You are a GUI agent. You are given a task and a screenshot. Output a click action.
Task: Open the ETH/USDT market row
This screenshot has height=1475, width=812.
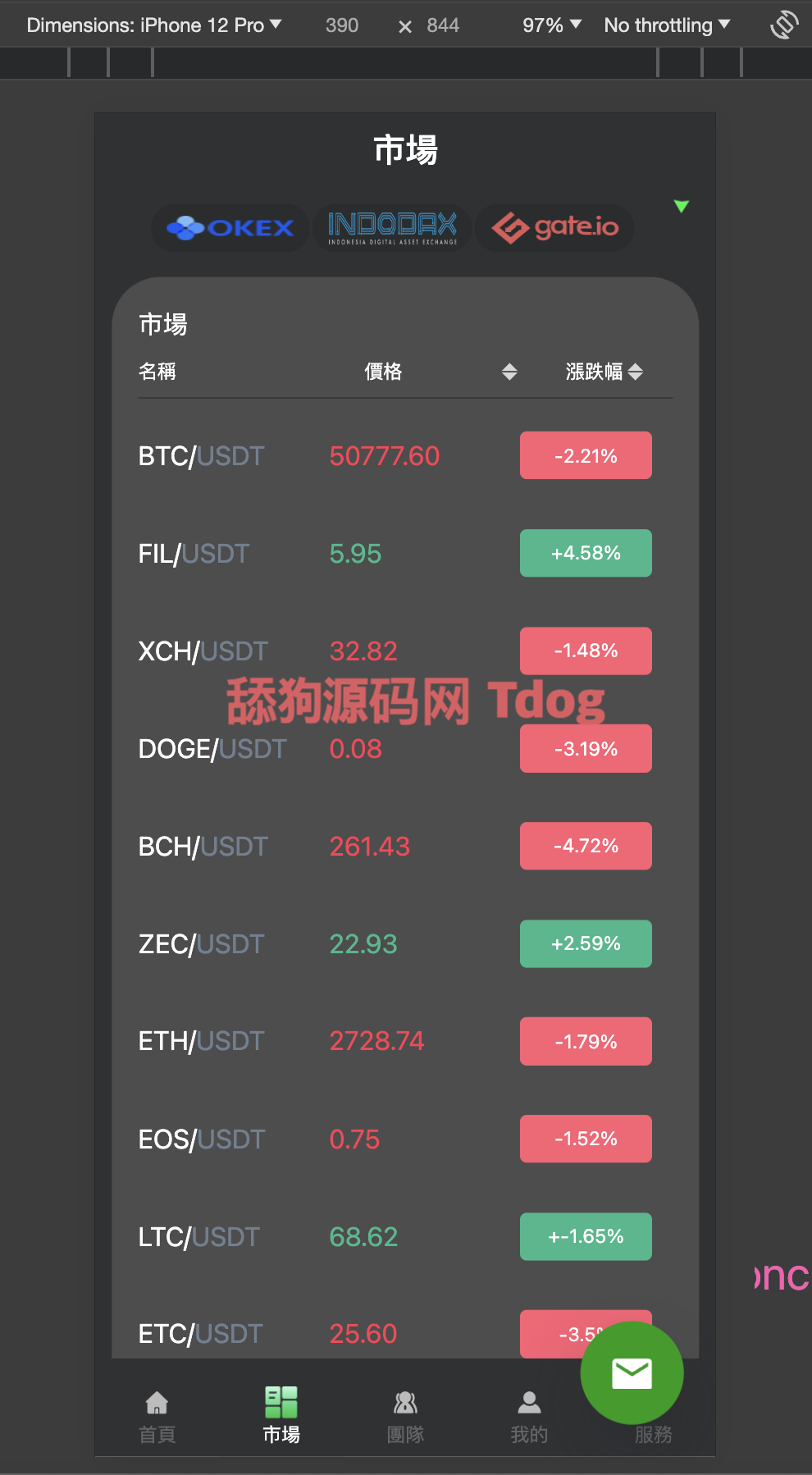[394, 1041]
